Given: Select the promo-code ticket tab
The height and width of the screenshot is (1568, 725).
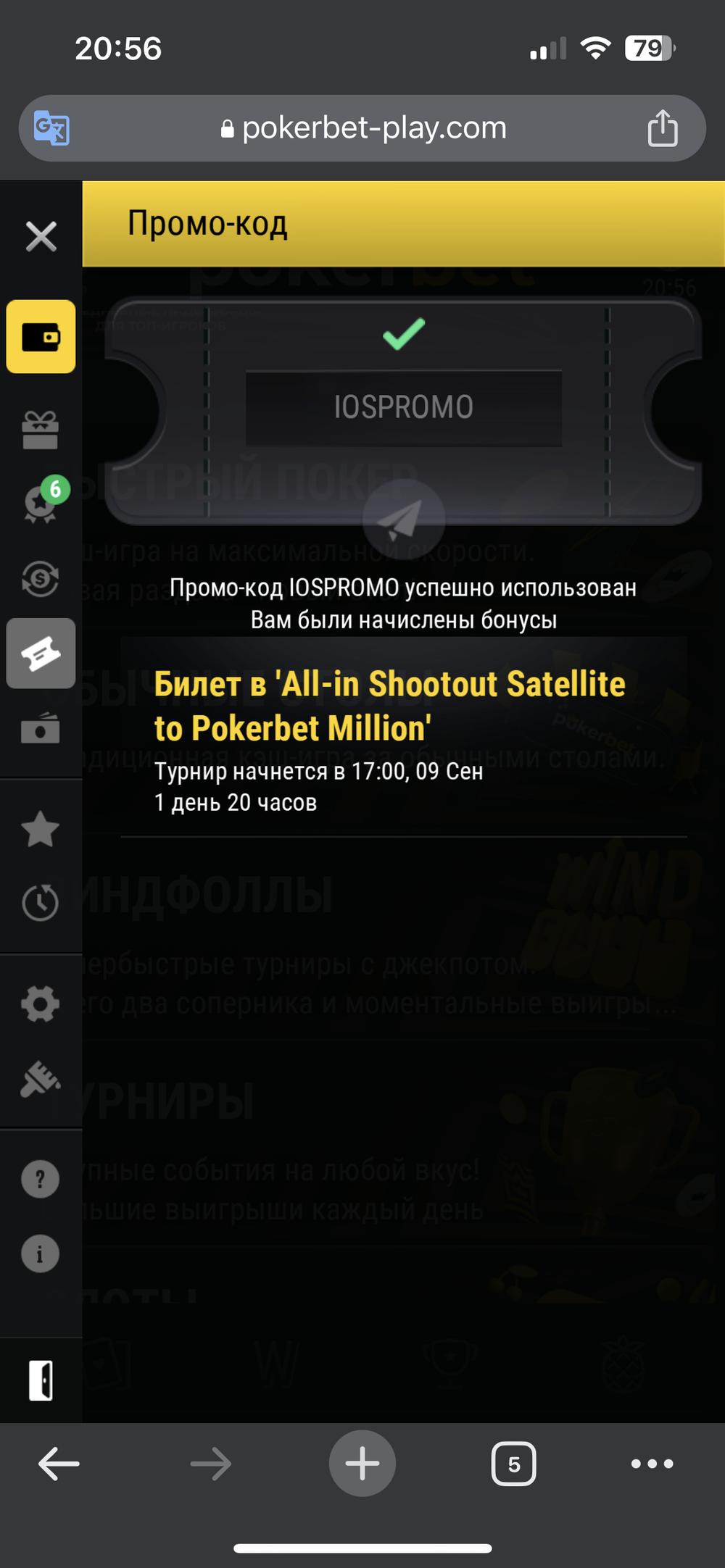Looking at the screenshot, I should coord(41,654).
